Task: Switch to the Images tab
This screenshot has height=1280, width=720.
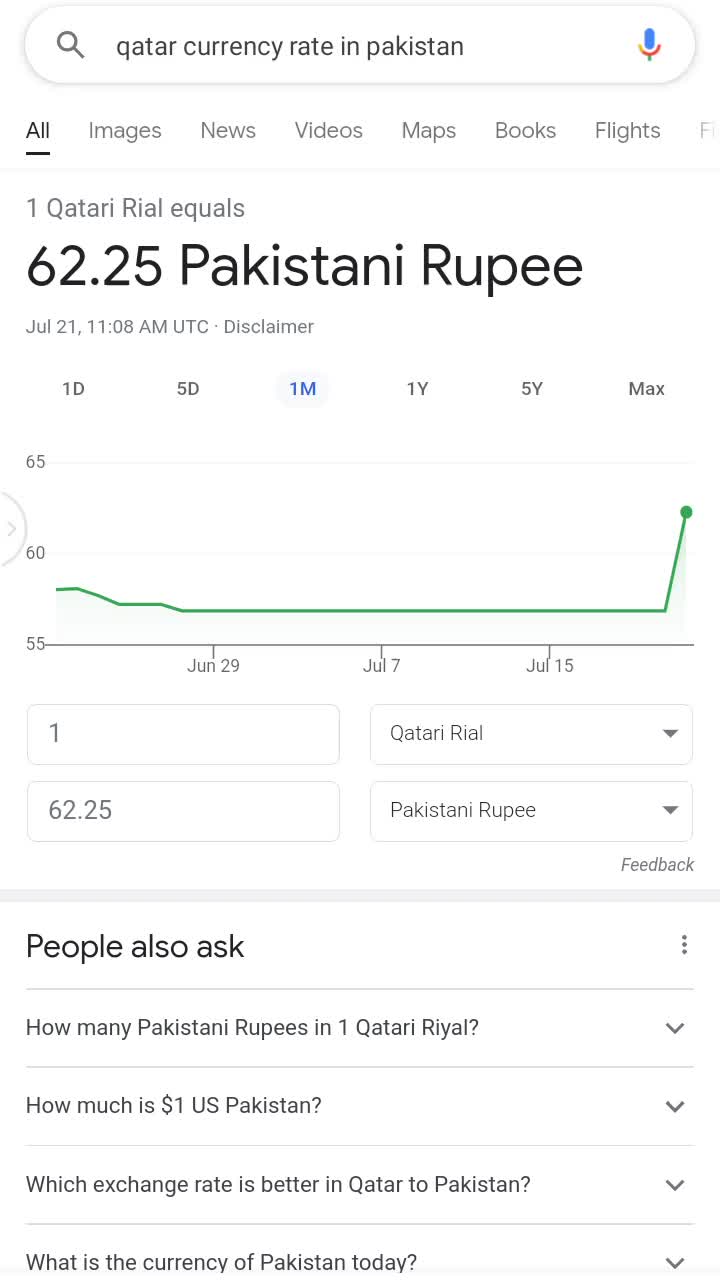Action: coord(125,130)
